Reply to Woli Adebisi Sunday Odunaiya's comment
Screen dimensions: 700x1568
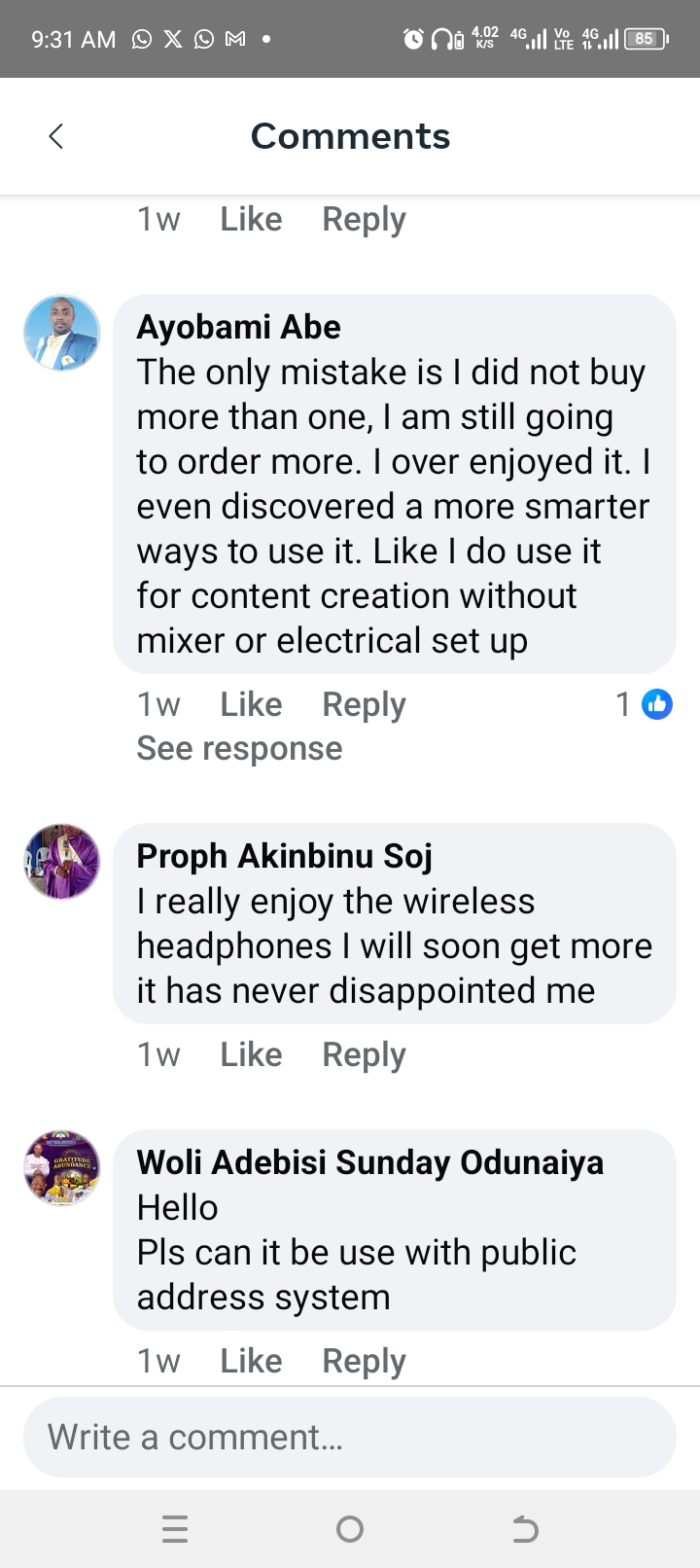(364, 1362)
